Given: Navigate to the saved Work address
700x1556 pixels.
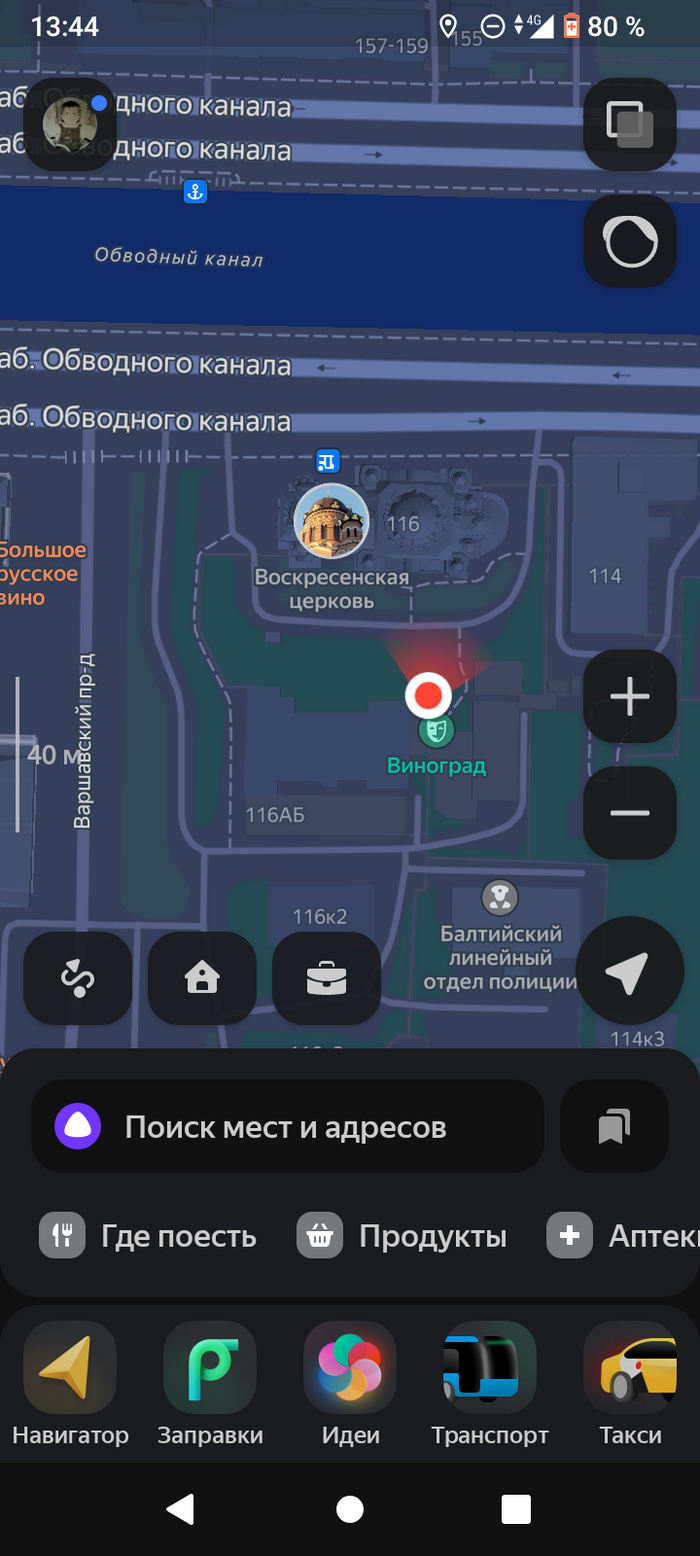Looking at the screenshot, I should tap(326, 978).
